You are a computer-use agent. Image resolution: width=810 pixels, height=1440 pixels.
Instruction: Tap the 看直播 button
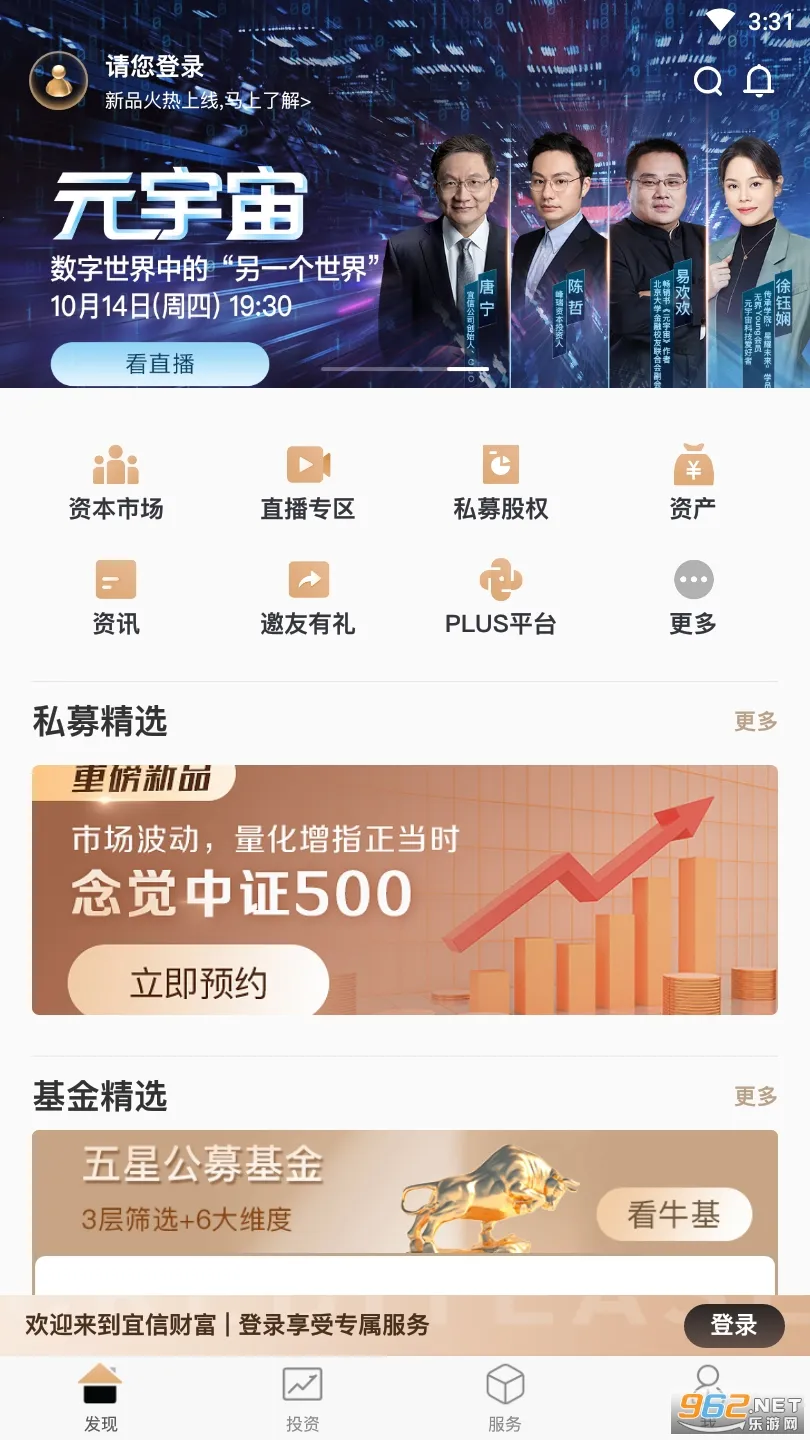click(x=160, y=364)
